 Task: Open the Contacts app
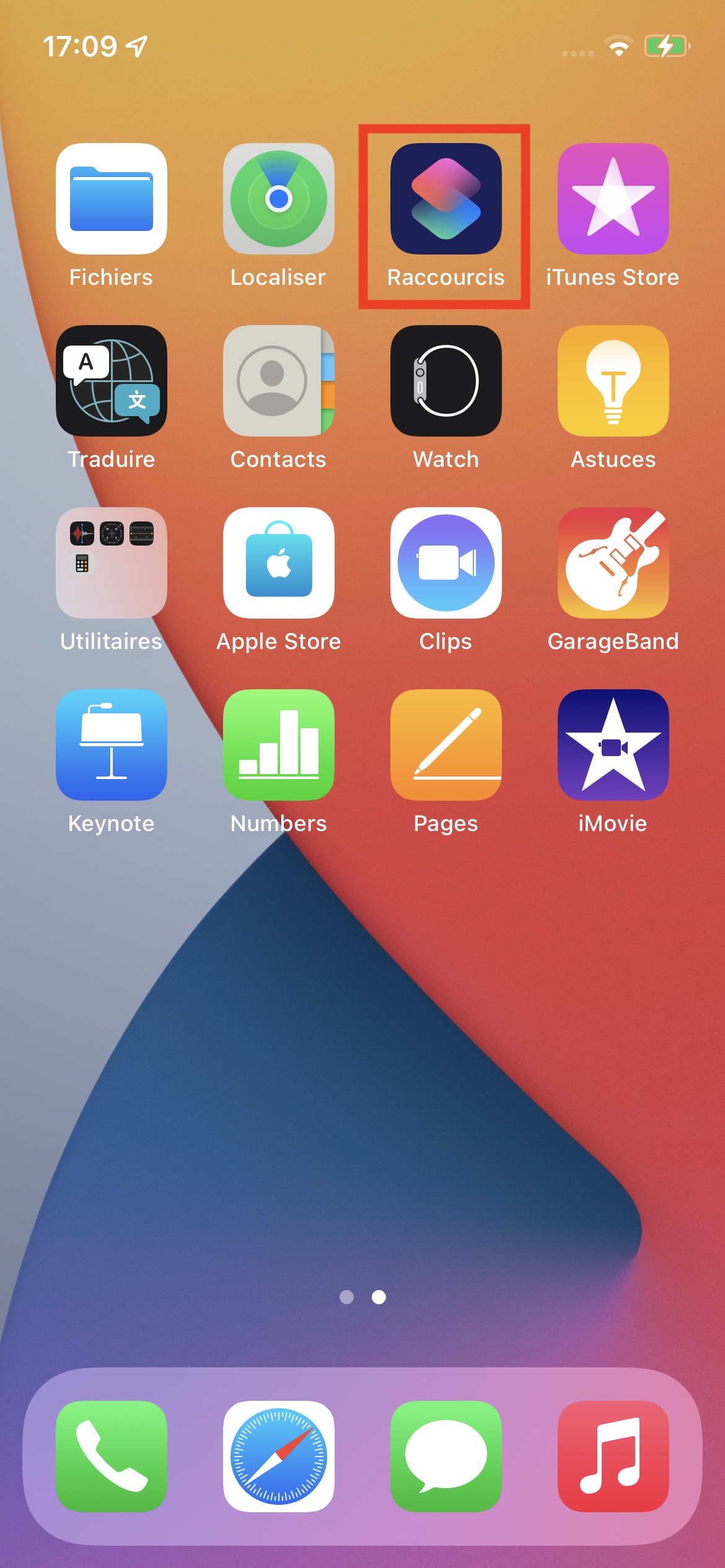[279, 381]
